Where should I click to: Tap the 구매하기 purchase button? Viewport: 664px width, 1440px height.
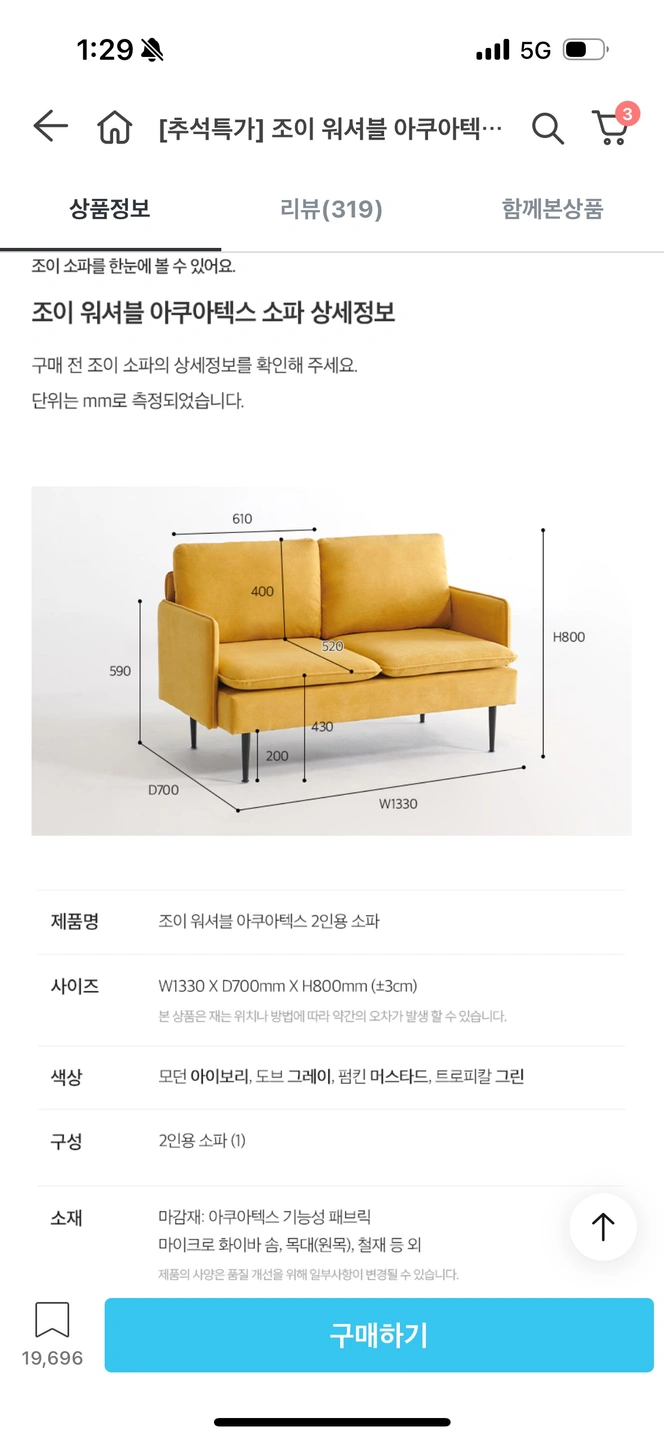coord(379,1335)
